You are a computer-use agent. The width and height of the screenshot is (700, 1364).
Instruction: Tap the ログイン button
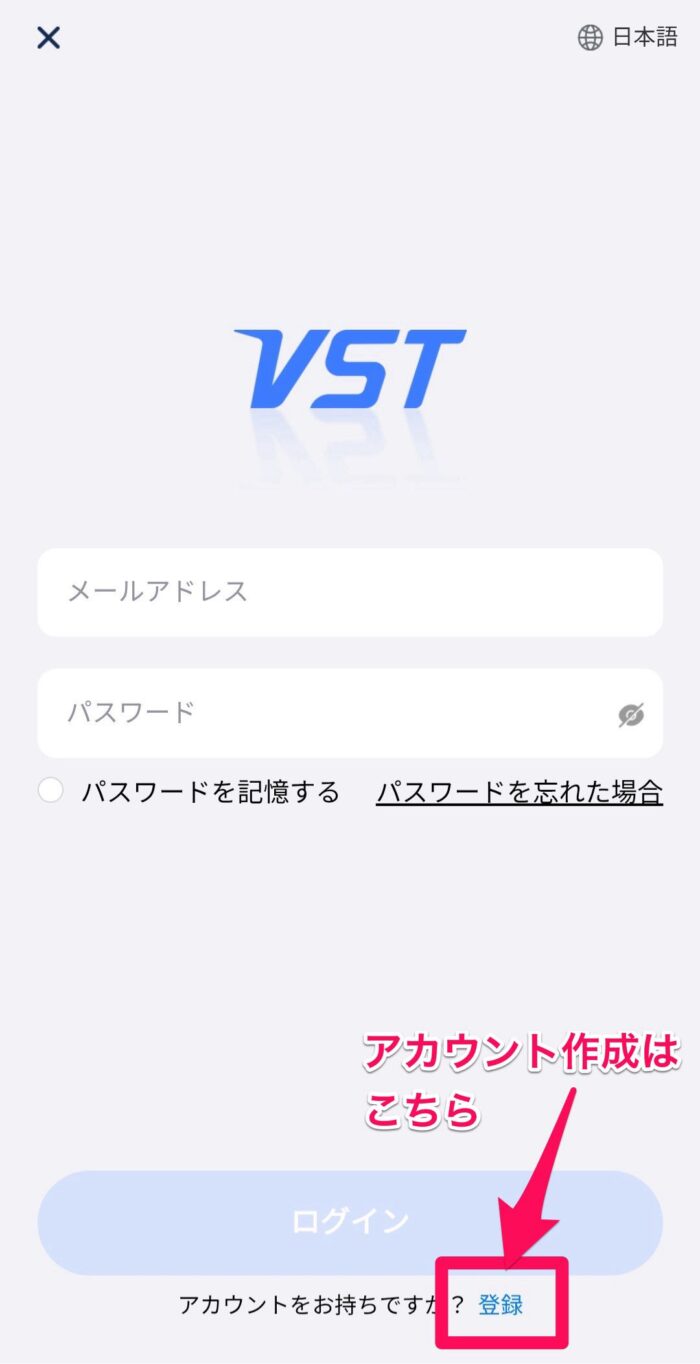coord(350,1222)
